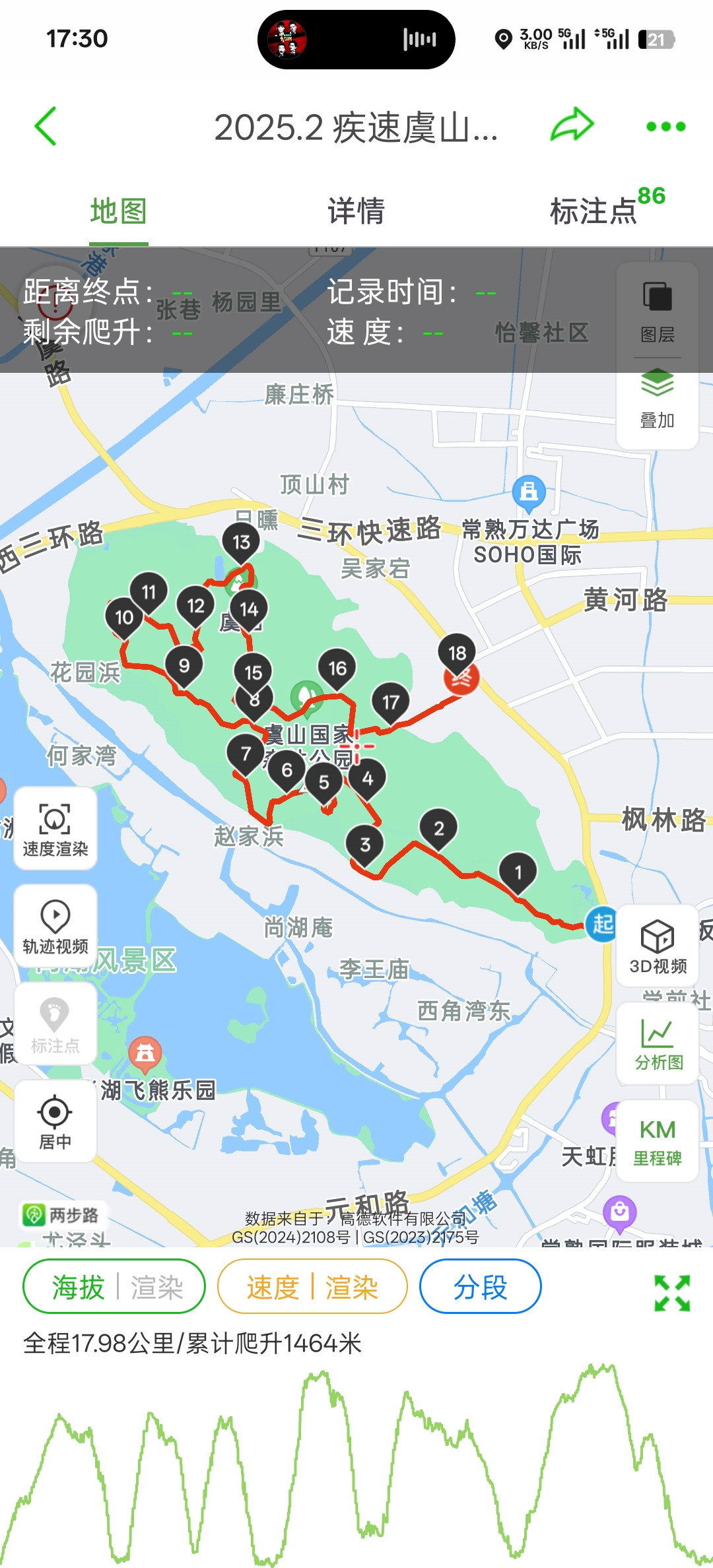Tap the 起 start point marker

pos(602,924)
